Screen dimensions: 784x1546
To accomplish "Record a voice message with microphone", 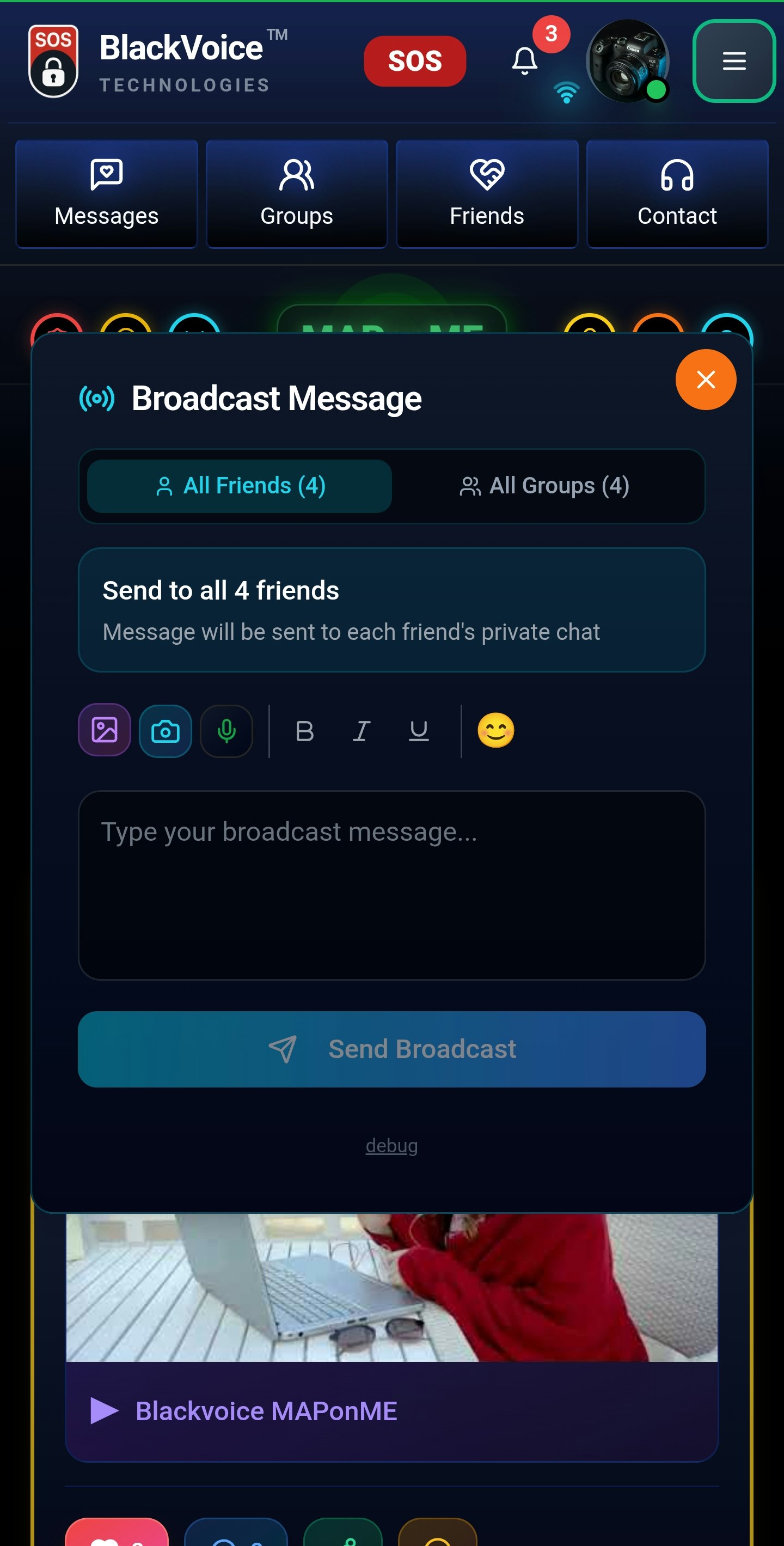I will pos(226,730).
